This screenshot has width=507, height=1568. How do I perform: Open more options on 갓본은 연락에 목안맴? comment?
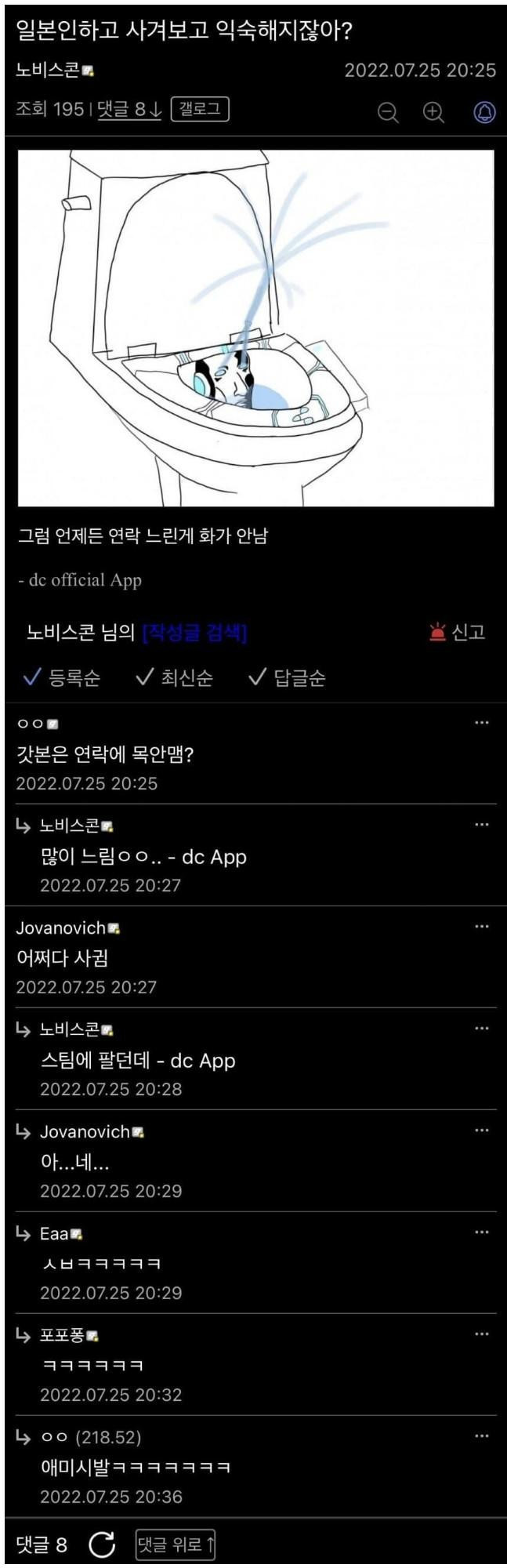click(481, 723)
